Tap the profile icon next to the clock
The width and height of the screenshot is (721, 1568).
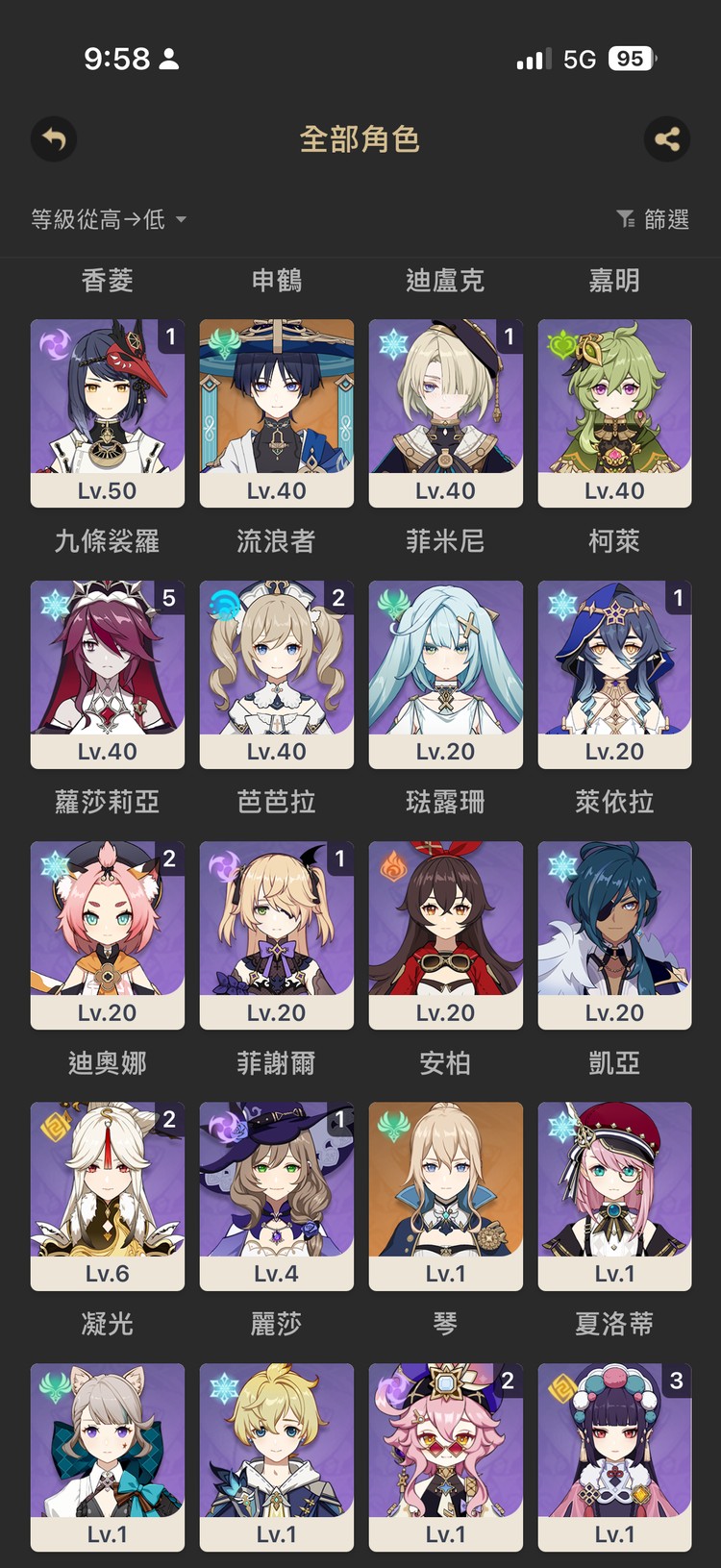(169, 60)
